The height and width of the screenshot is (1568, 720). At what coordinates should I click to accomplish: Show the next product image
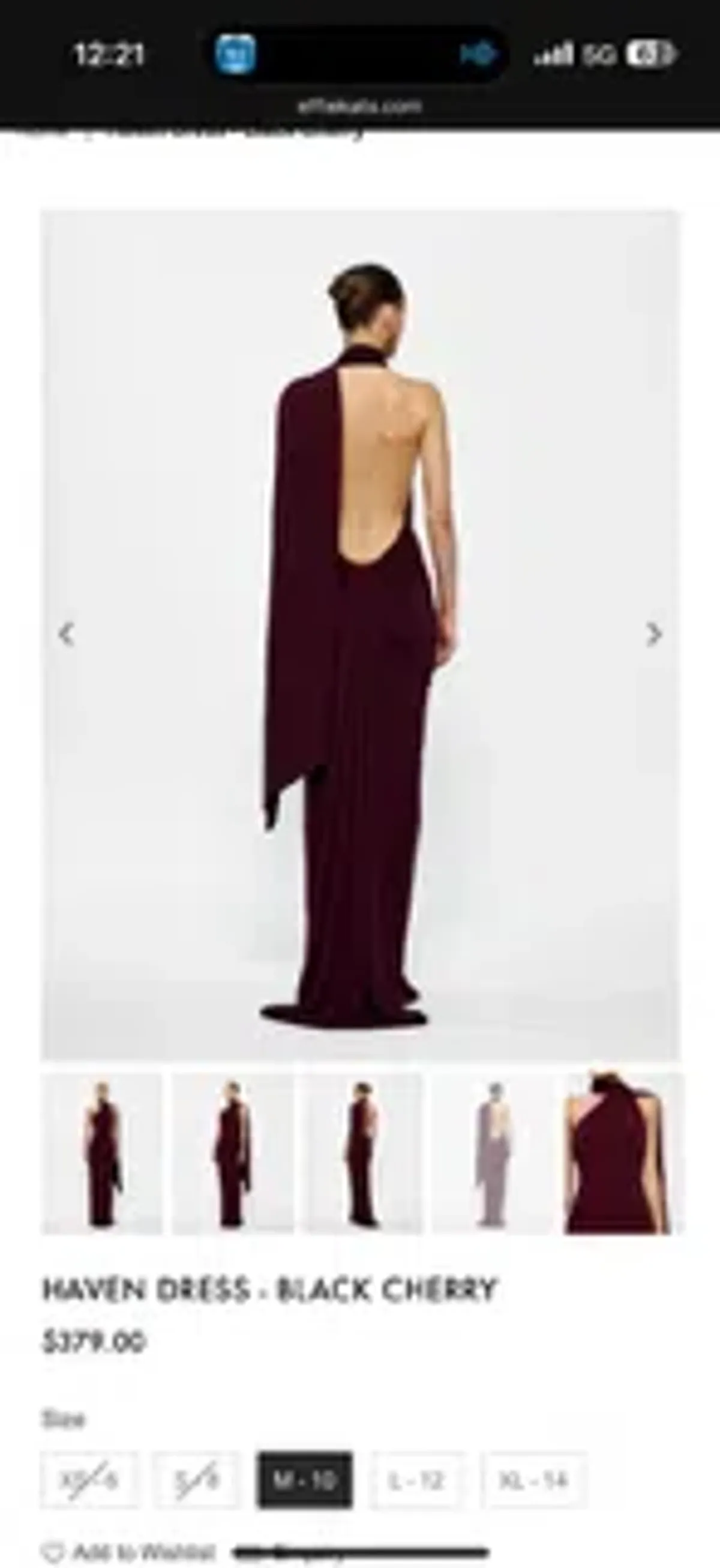pos(653,635)
